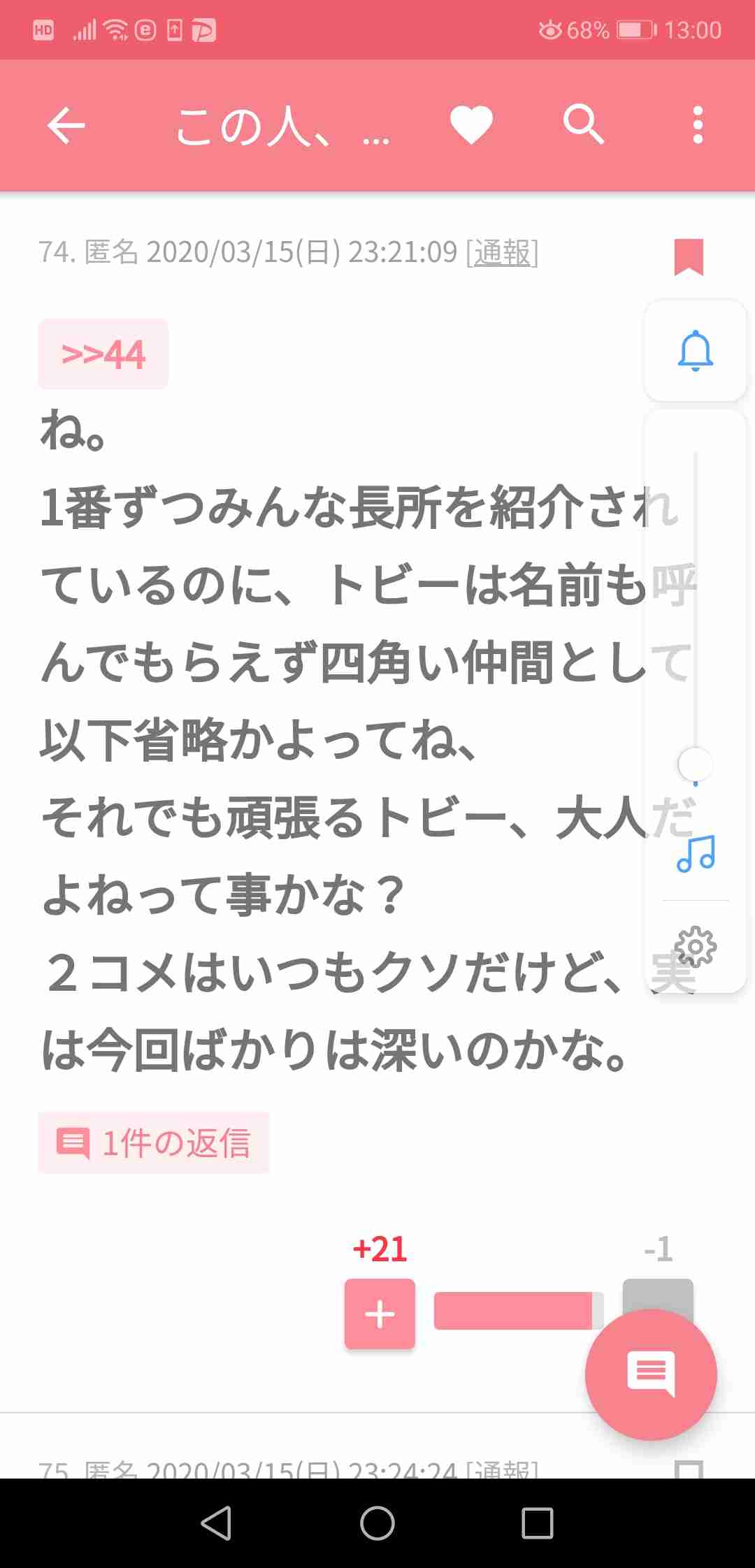Downvote comment 74 with grey minus button
Image resolution: width=755 pixels, height=1568 pixels.
(x=658, y=1297)
